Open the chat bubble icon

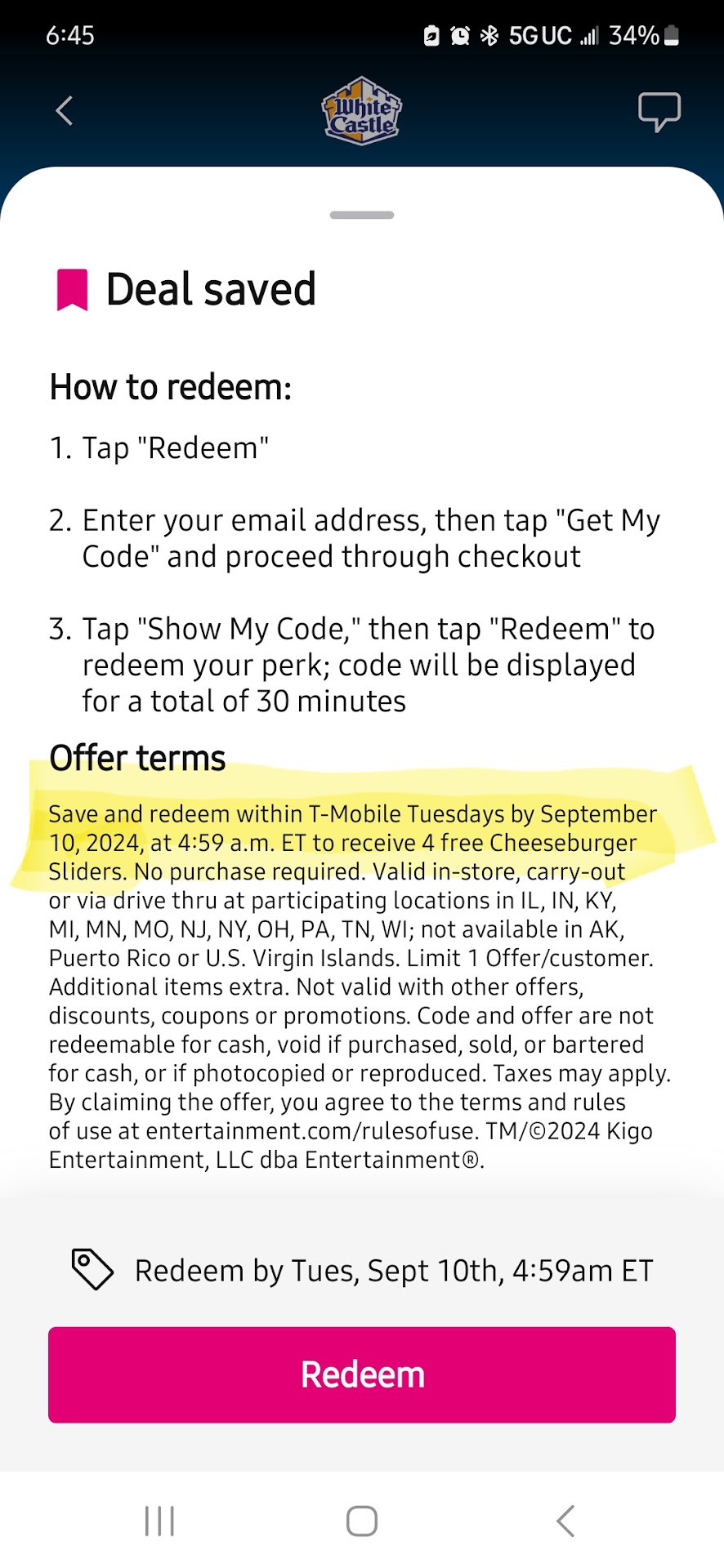coord(659,111)
